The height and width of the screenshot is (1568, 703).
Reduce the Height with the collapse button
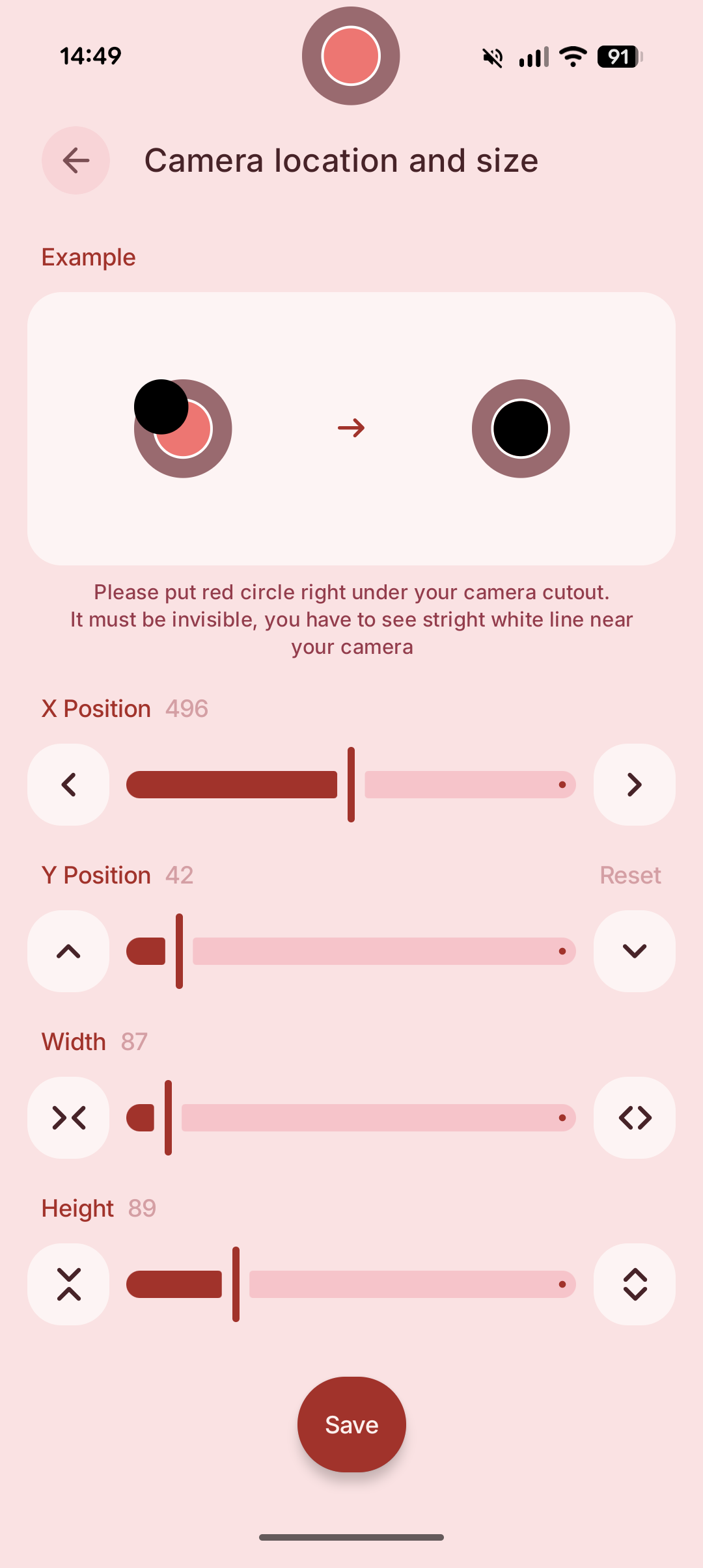68,1284
